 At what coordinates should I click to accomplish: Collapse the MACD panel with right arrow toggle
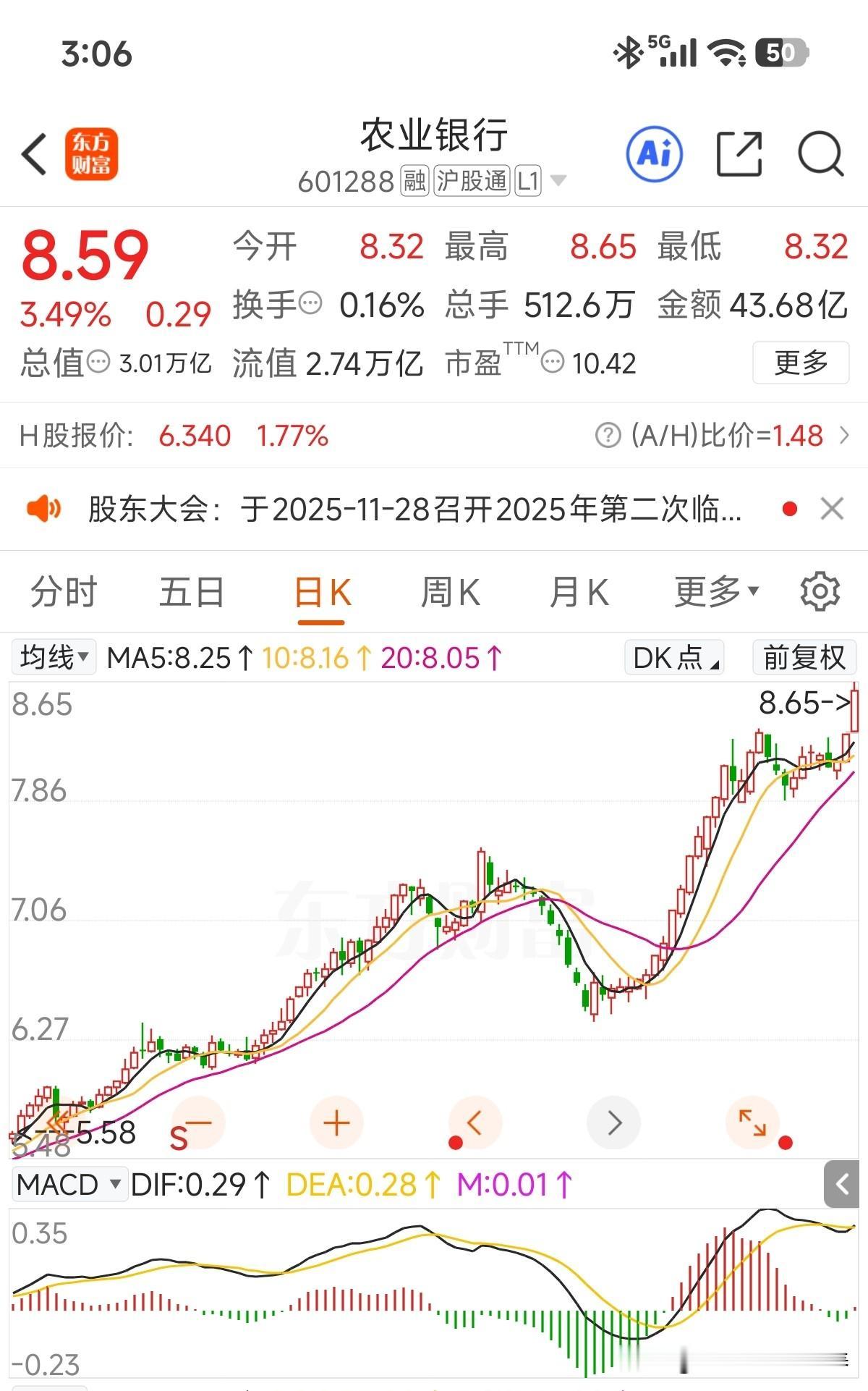point(843,1185)
